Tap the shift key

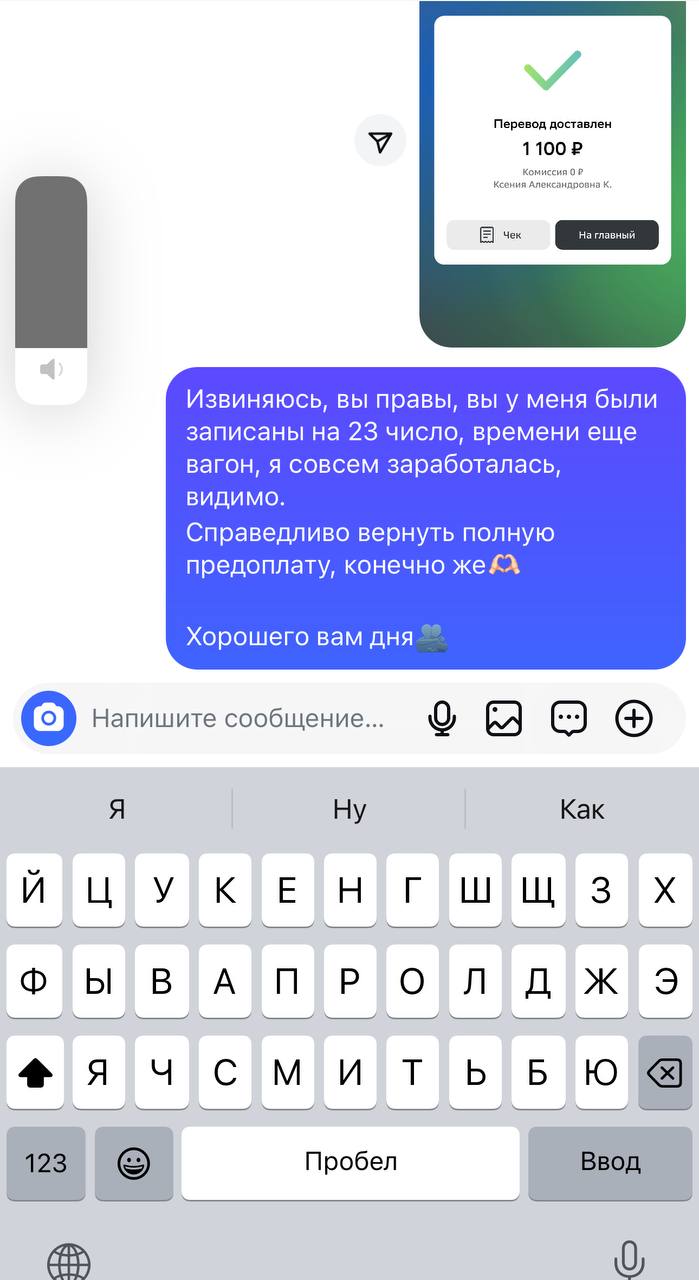[35, 1073]
